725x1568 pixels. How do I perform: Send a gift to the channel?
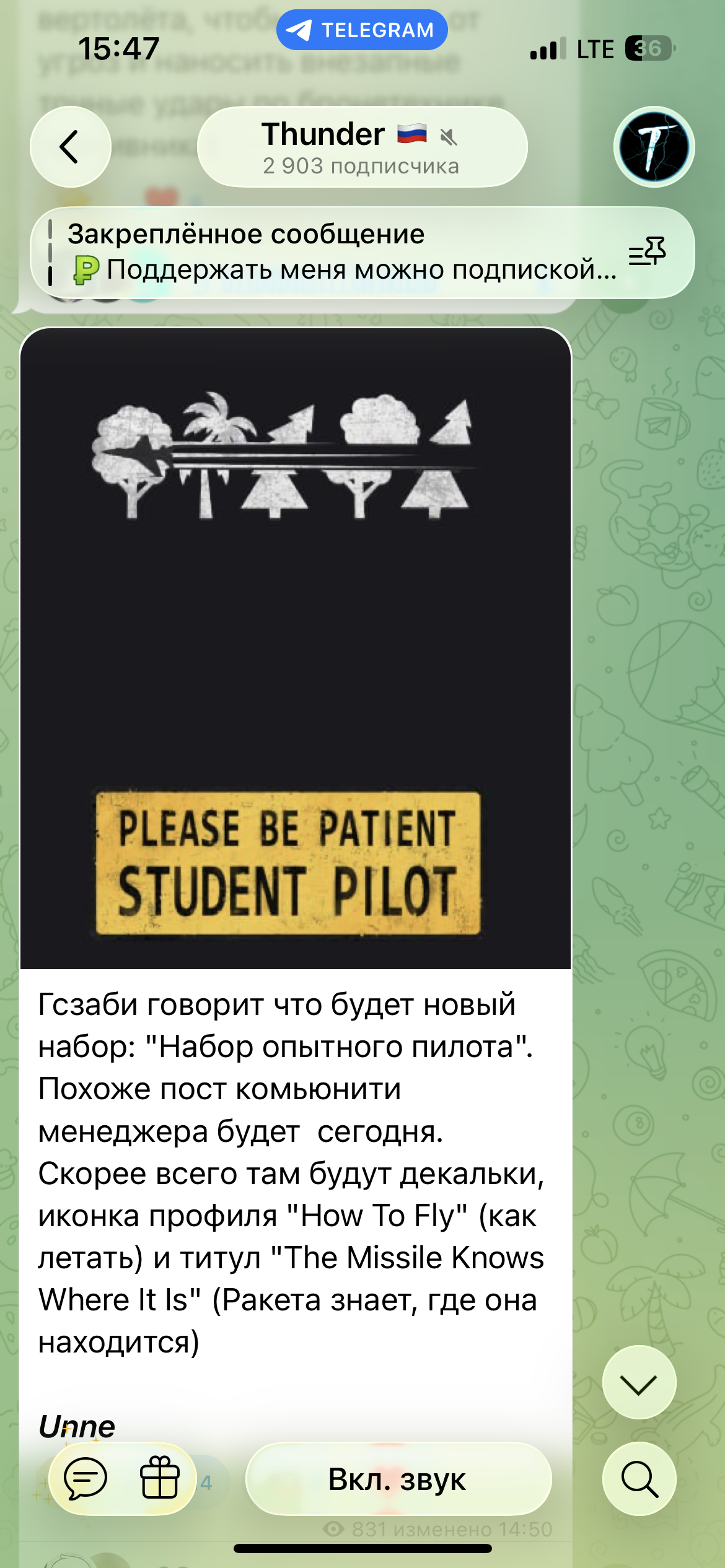pos(159,1479)
